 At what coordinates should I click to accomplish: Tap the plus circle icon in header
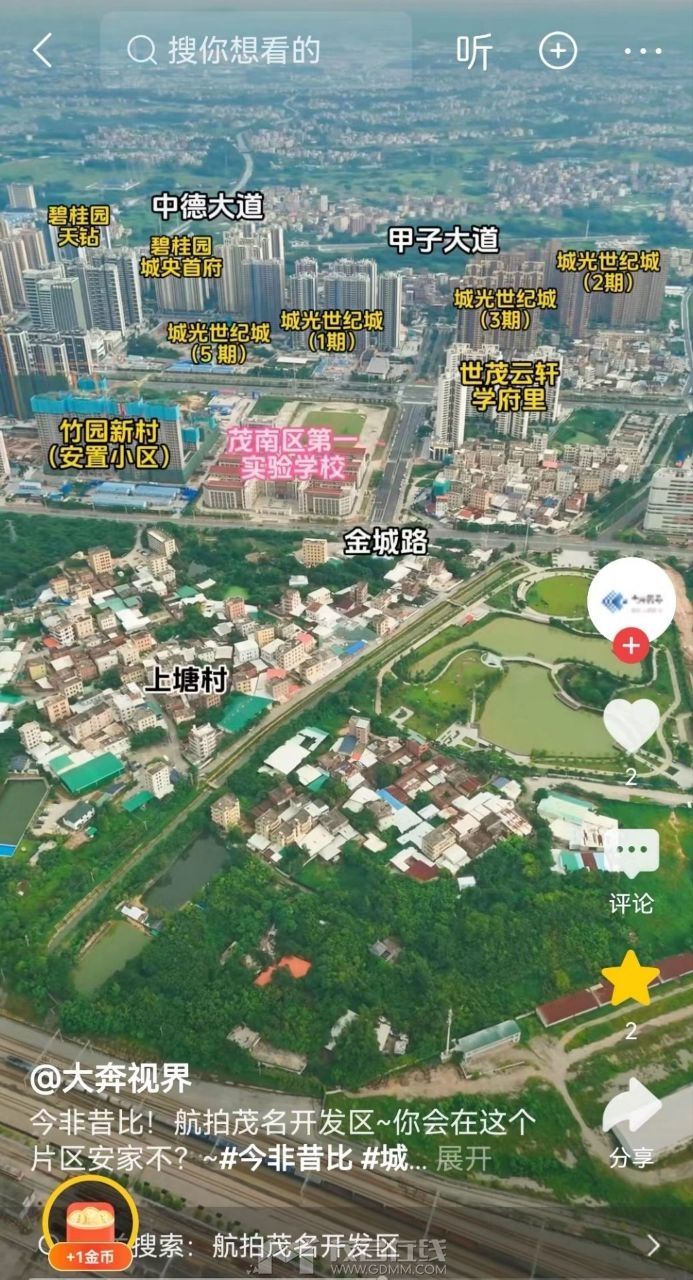pos(558,50)
